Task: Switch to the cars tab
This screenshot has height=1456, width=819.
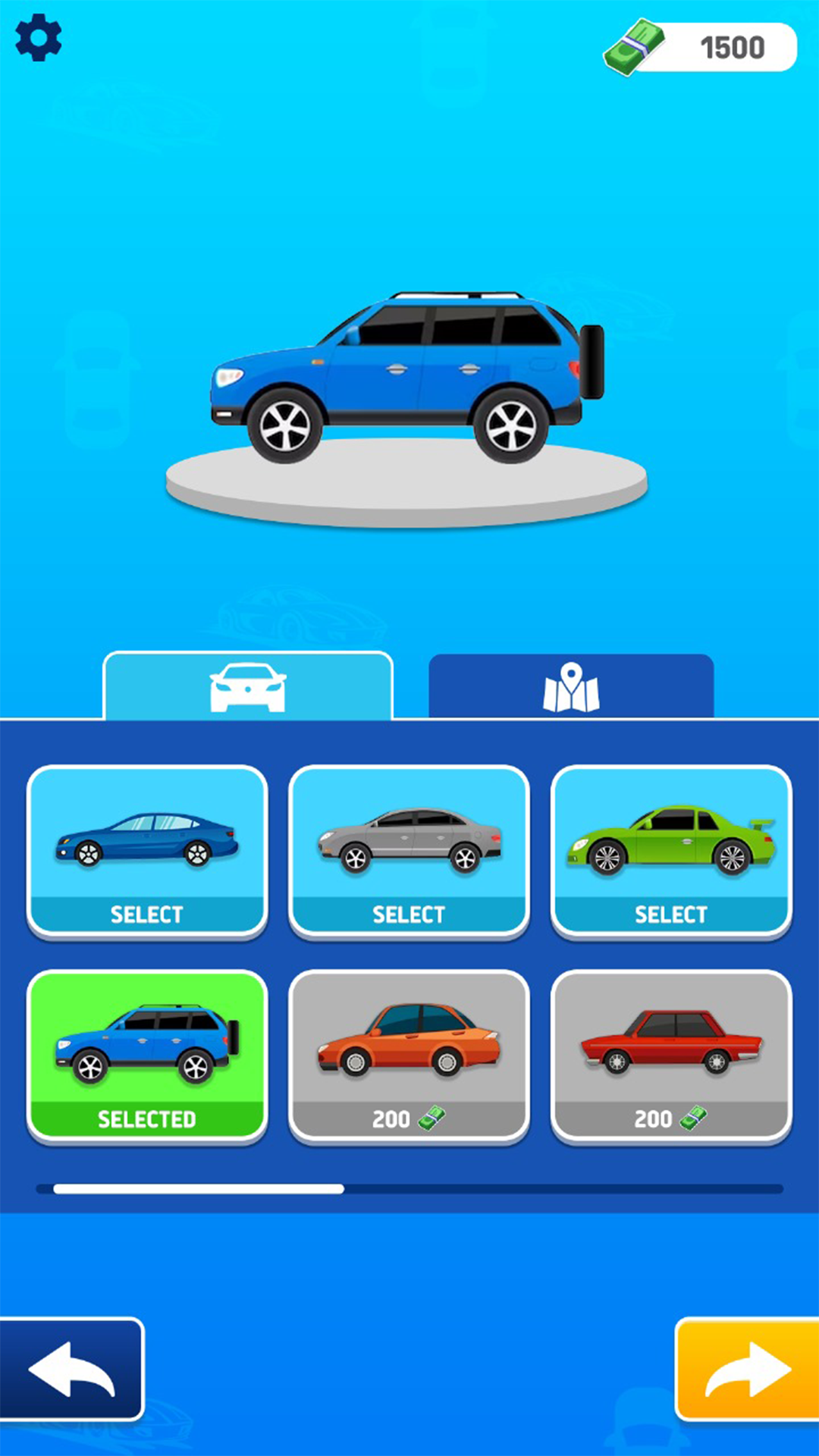Action: tap(248, 686)
